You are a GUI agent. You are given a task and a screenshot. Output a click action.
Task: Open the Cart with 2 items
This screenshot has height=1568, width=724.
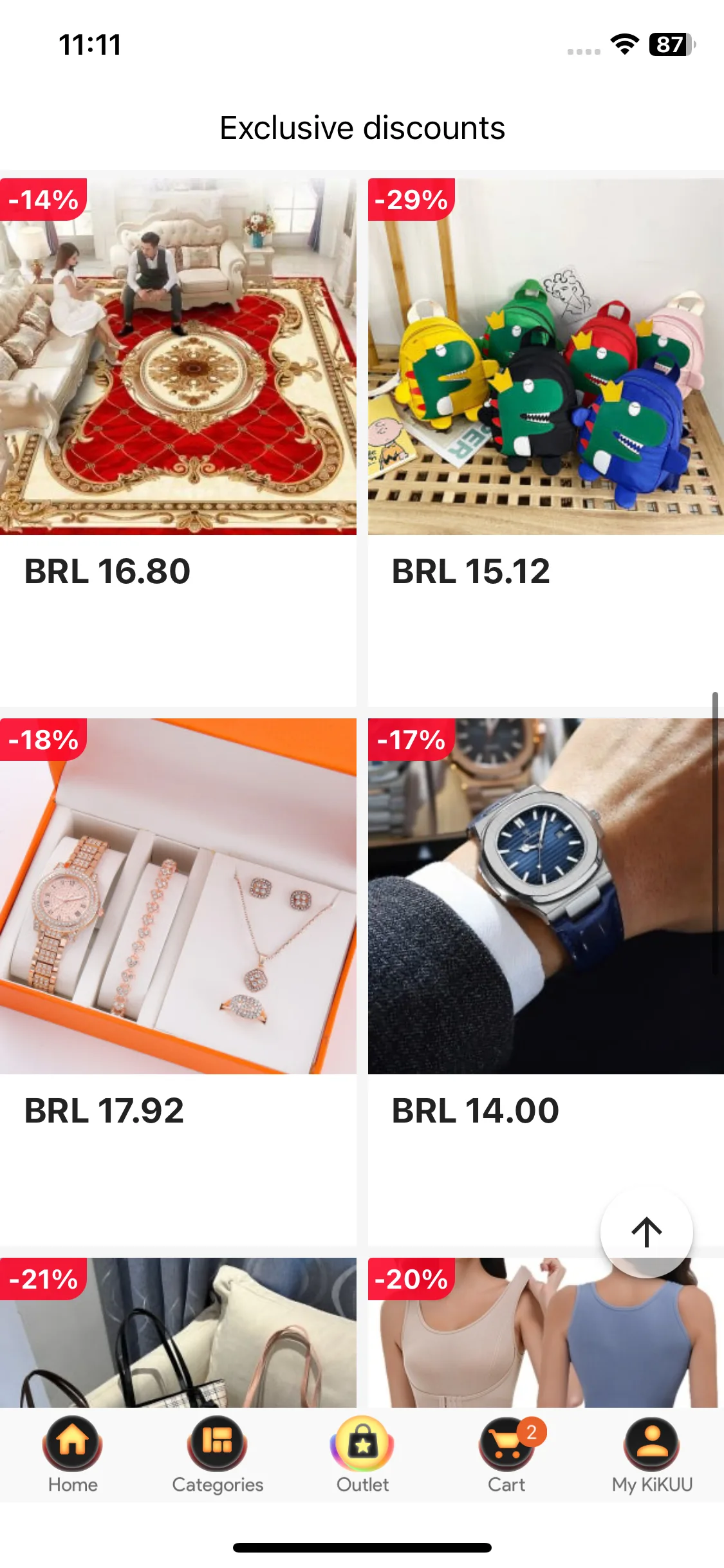click(507, 1455)
